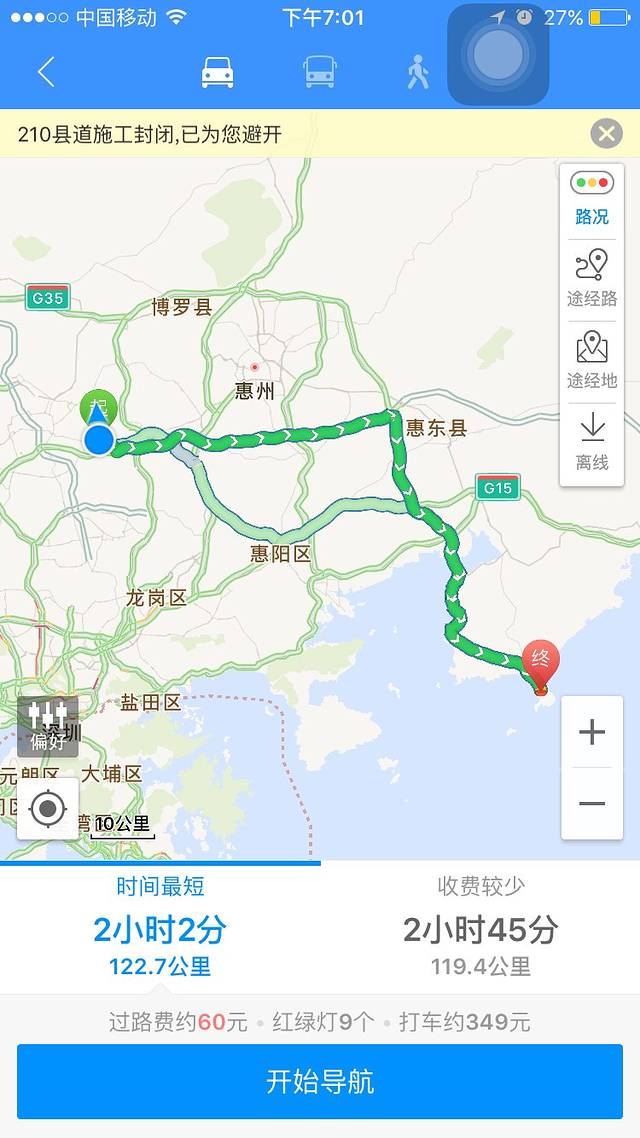Toggle 路况 traffic layer
This screenshot has height=1138, width=640.
pos(592,200)
